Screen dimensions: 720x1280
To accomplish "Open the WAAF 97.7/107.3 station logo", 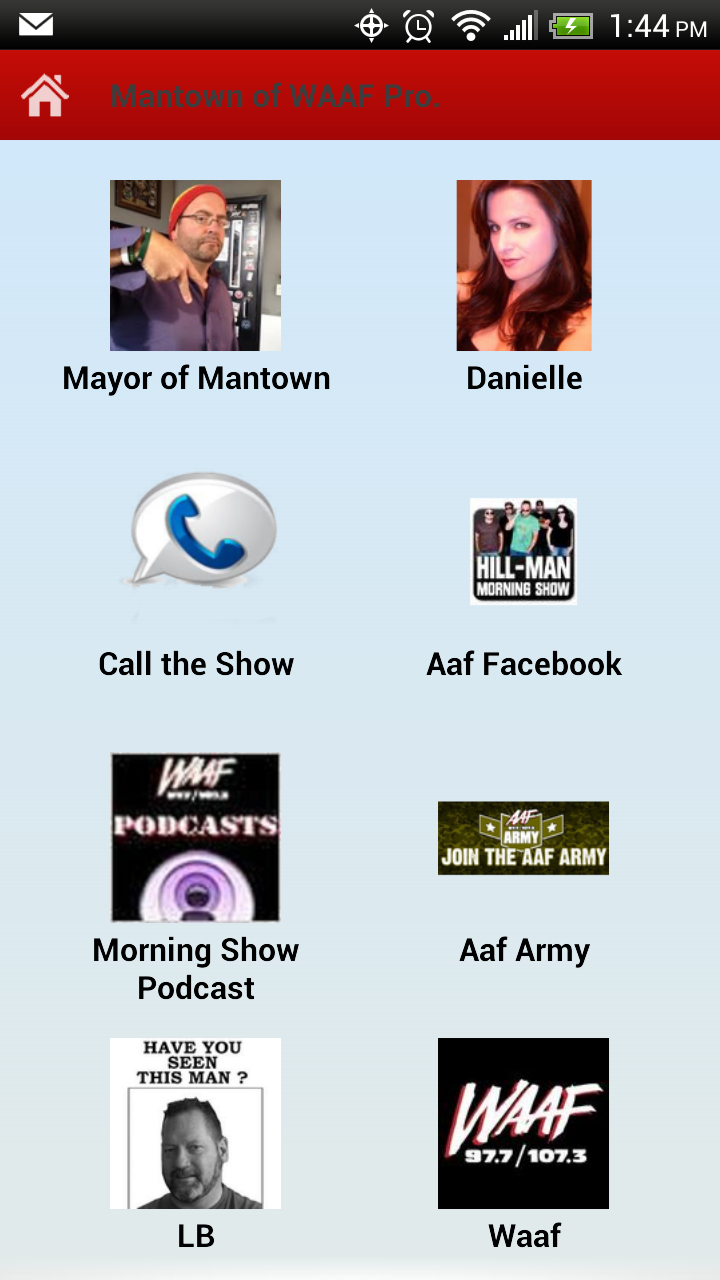I will [523, 1122].
